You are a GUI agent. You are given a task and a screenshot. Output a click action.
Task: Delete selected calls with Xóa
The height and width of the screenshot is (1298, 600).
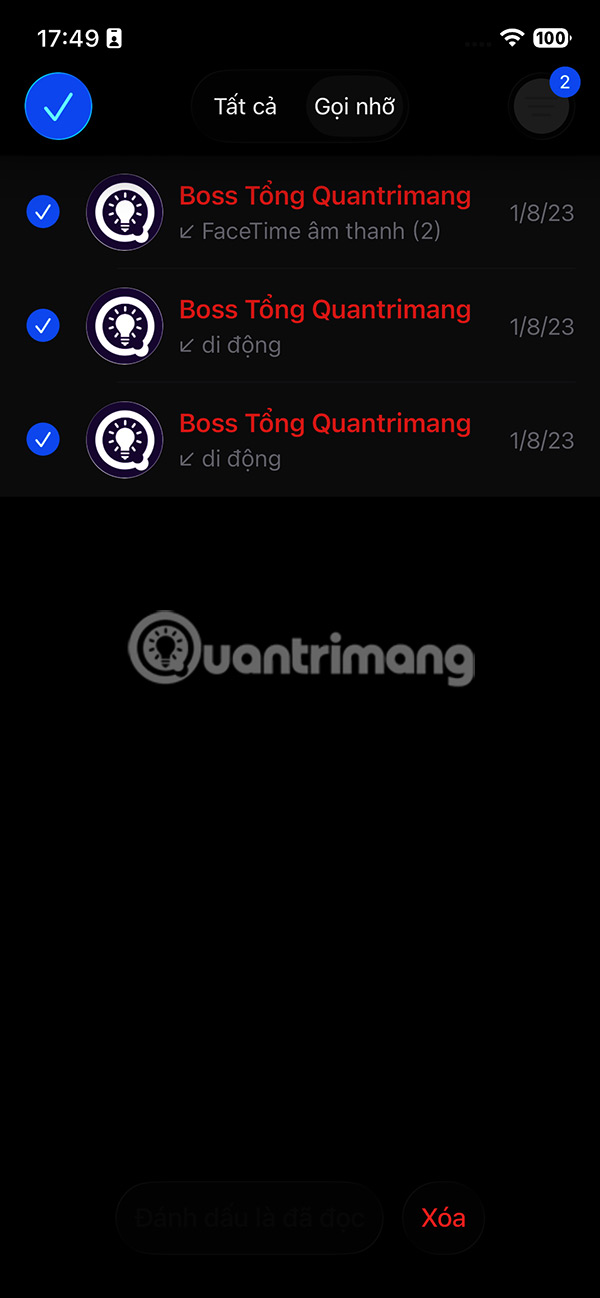pos(443,1218)
